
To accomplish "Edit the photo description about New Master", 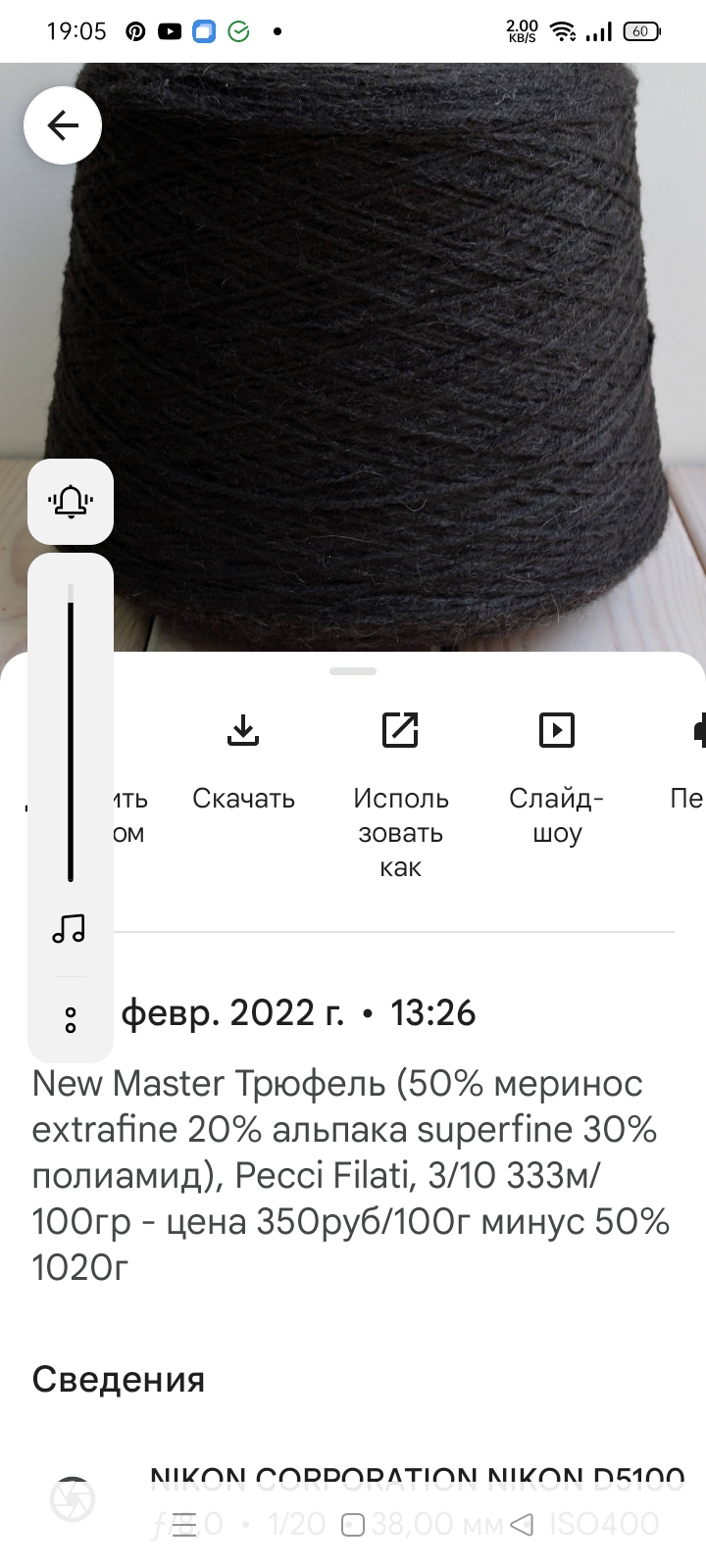I will pos(351,1176).
